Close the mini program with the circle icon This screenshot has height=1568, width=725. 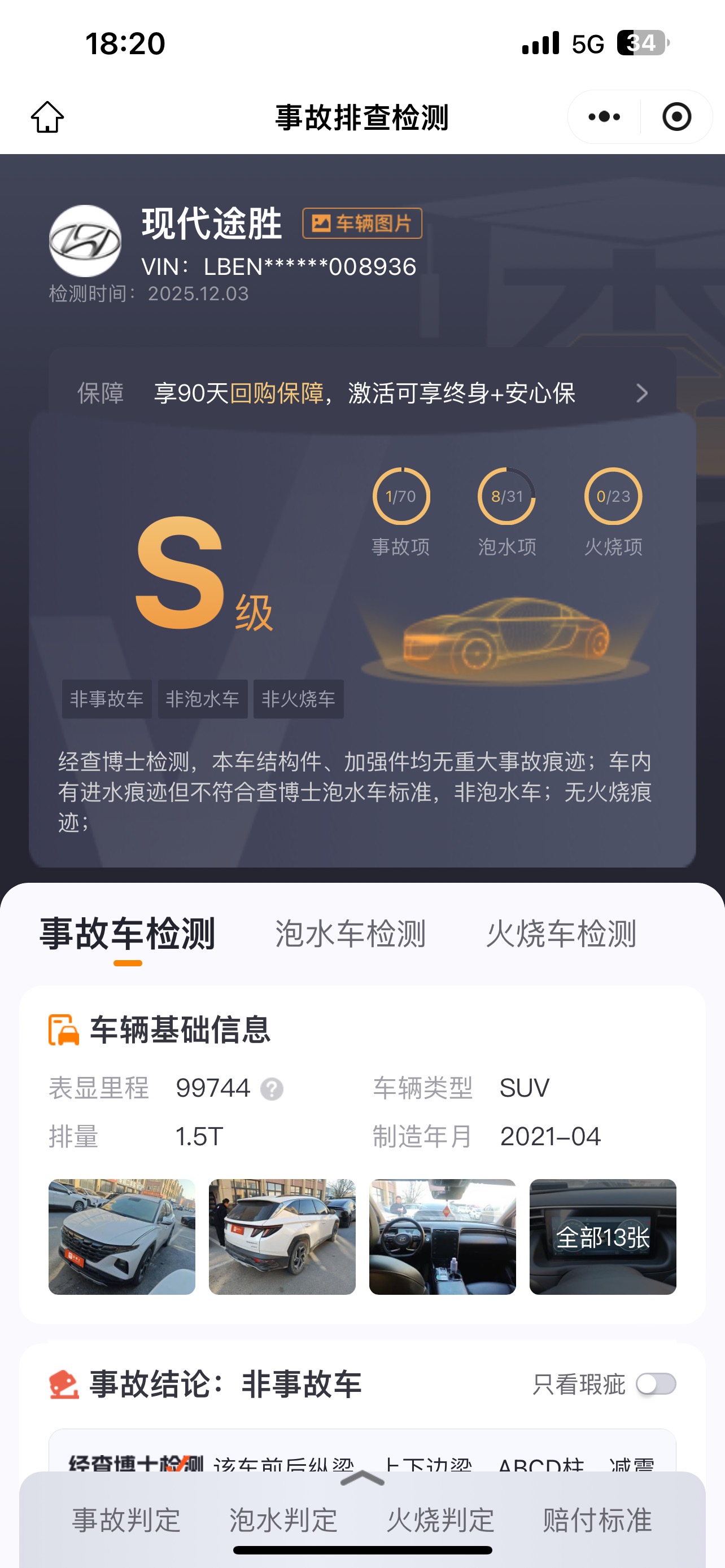tap(676, 117)
